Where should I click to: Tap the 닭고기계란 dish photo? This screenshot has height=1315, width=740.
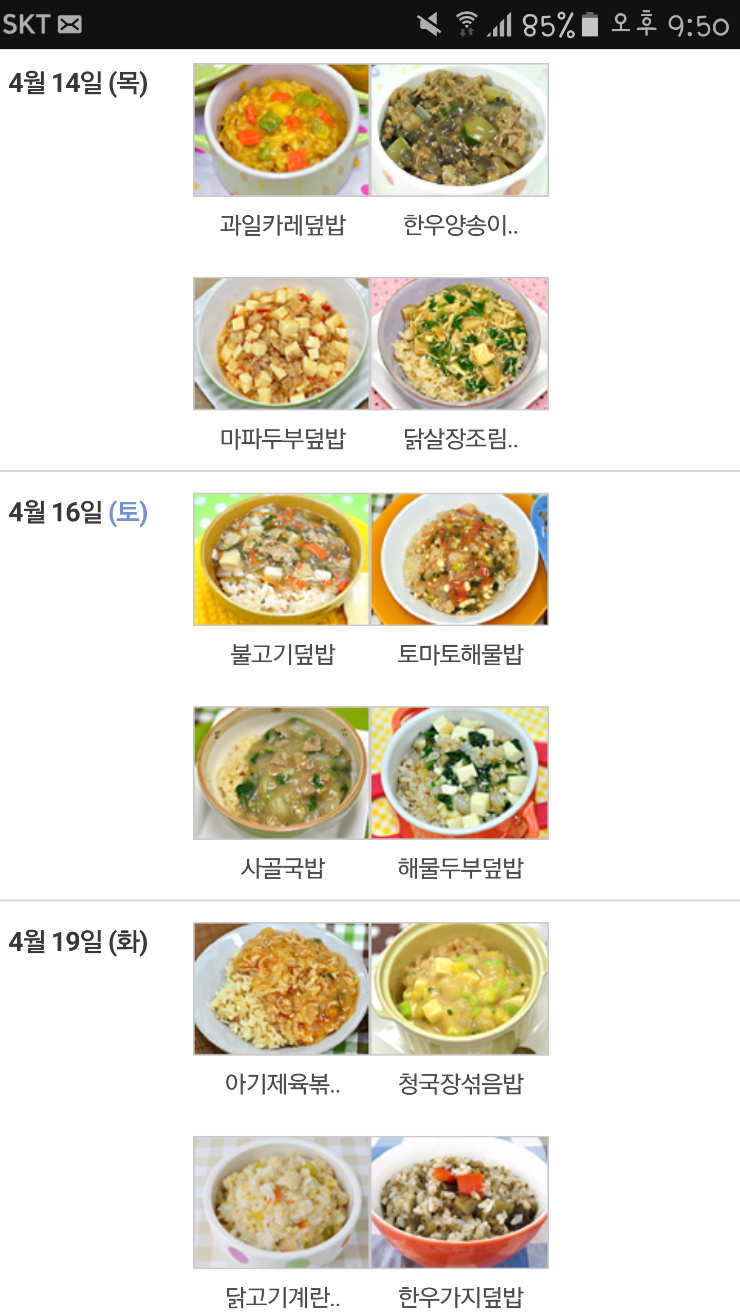pos(282,1202)
